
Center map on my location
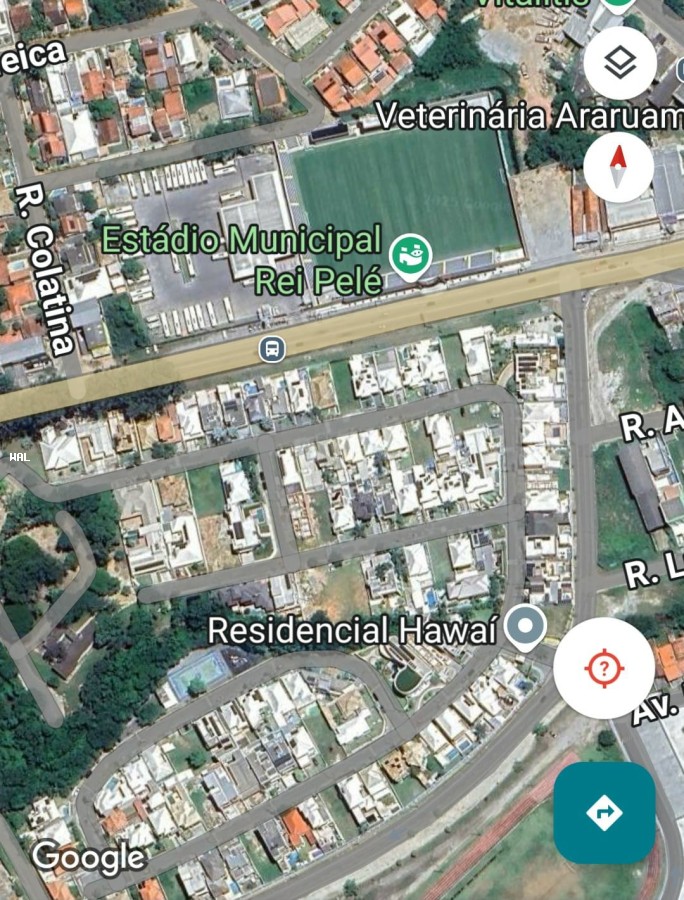pyautogui.click(x=604, y=668)
